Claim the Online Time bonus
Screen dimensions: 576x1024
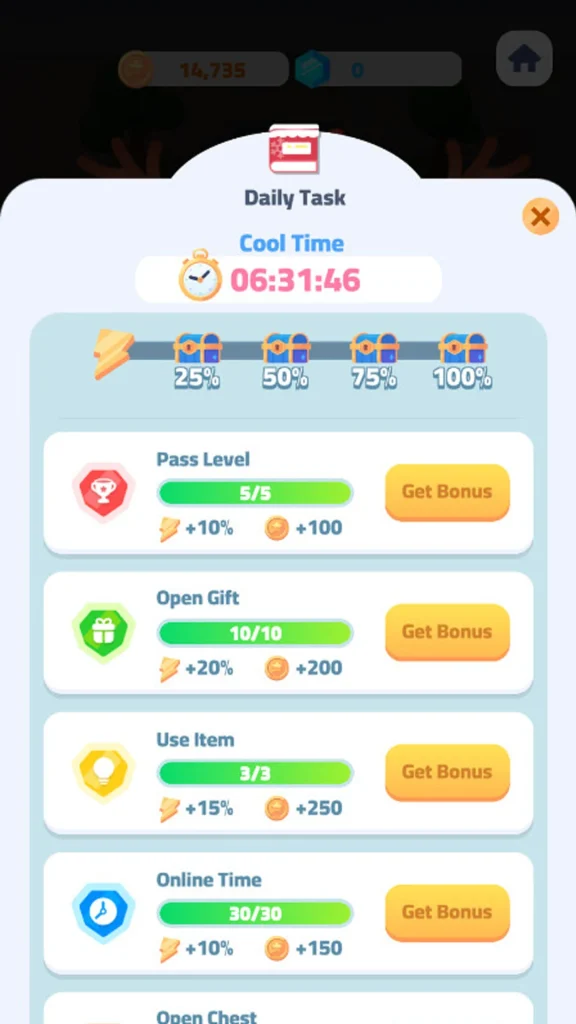pyautogui.click(x=447, y=912)
